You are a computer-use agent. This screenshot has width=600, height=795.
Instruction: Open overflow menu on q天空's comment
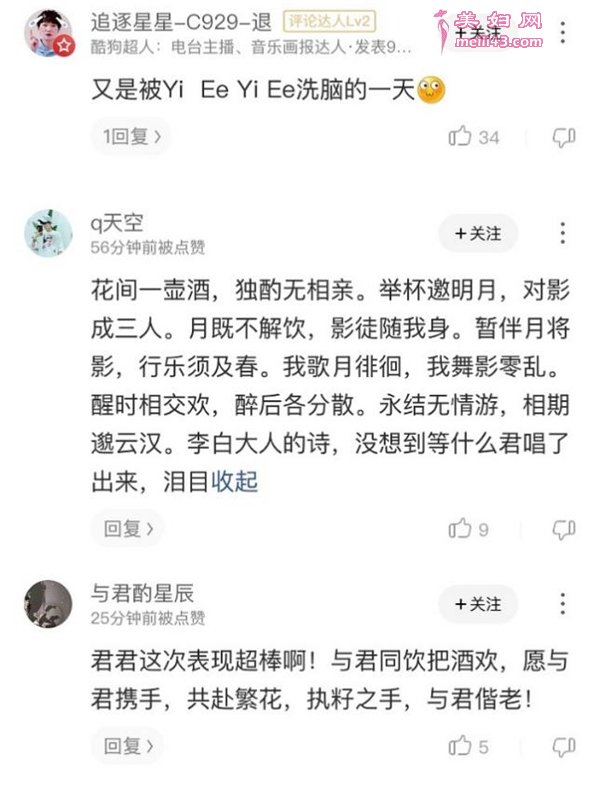[564, 233]
